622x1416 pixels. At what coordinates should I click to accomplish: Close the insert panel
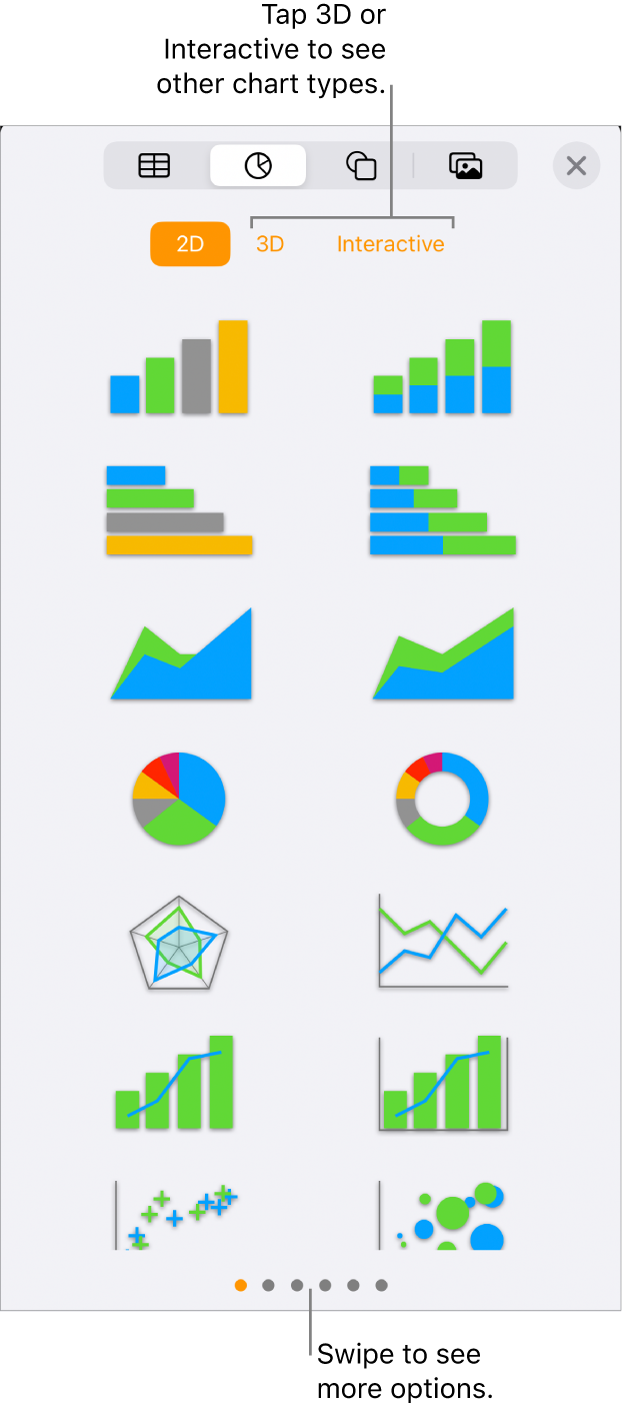click(576, 166)
